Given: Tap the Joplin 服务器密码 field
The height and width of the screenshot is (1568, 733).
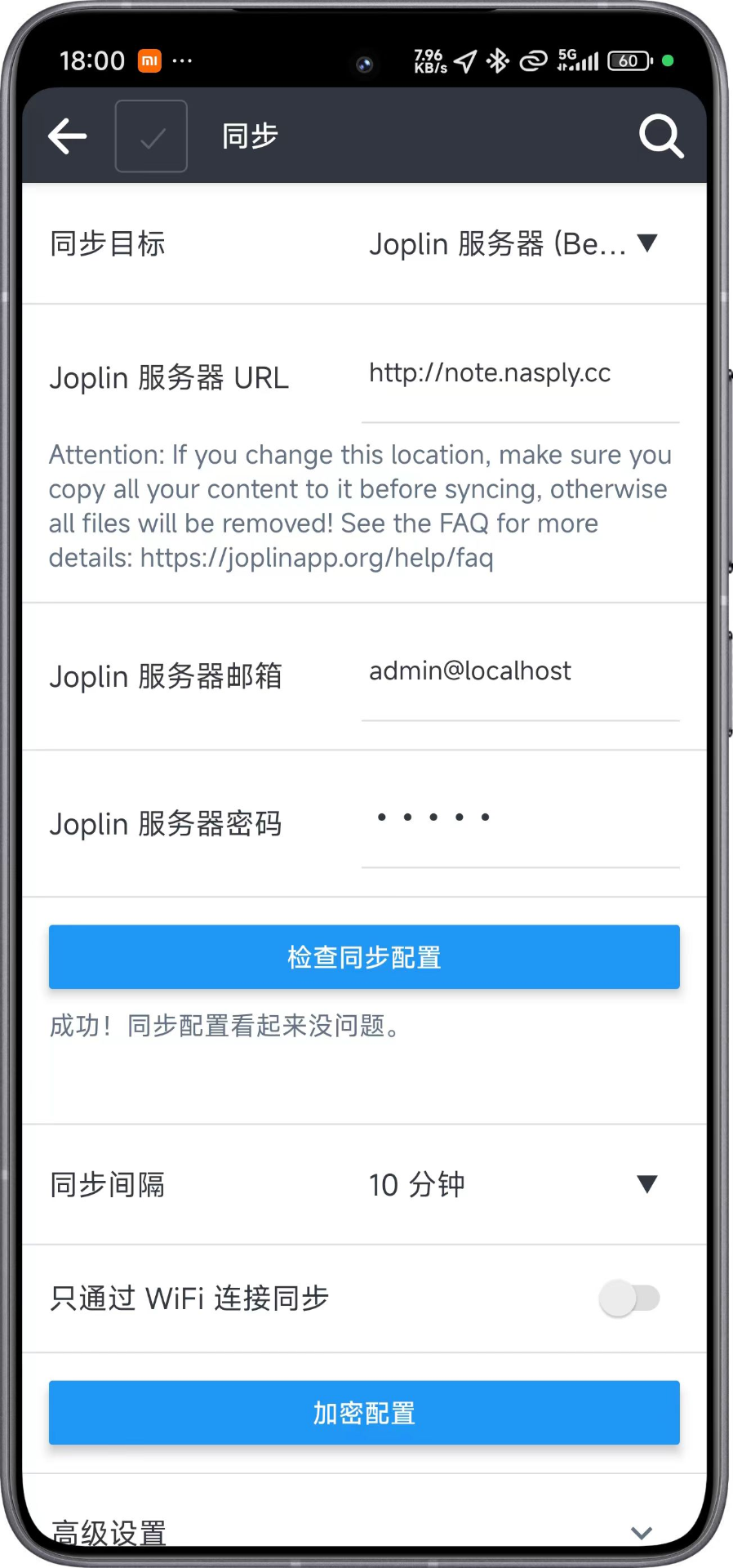Looking at the screenshot, I should click(x=520, y=818).
